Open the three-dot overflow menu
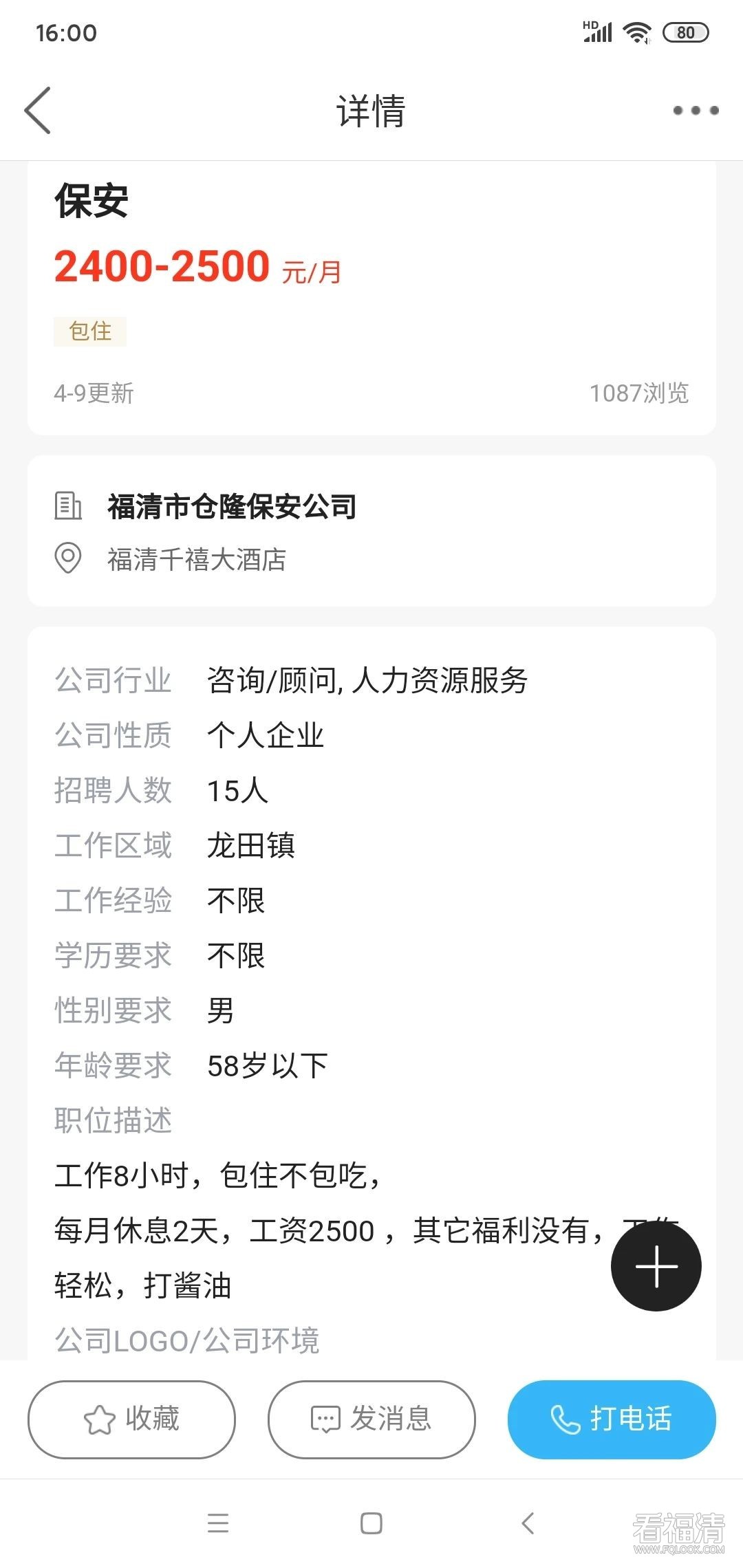The width and height of the screenshot is (743, 1568). [696, 110]
